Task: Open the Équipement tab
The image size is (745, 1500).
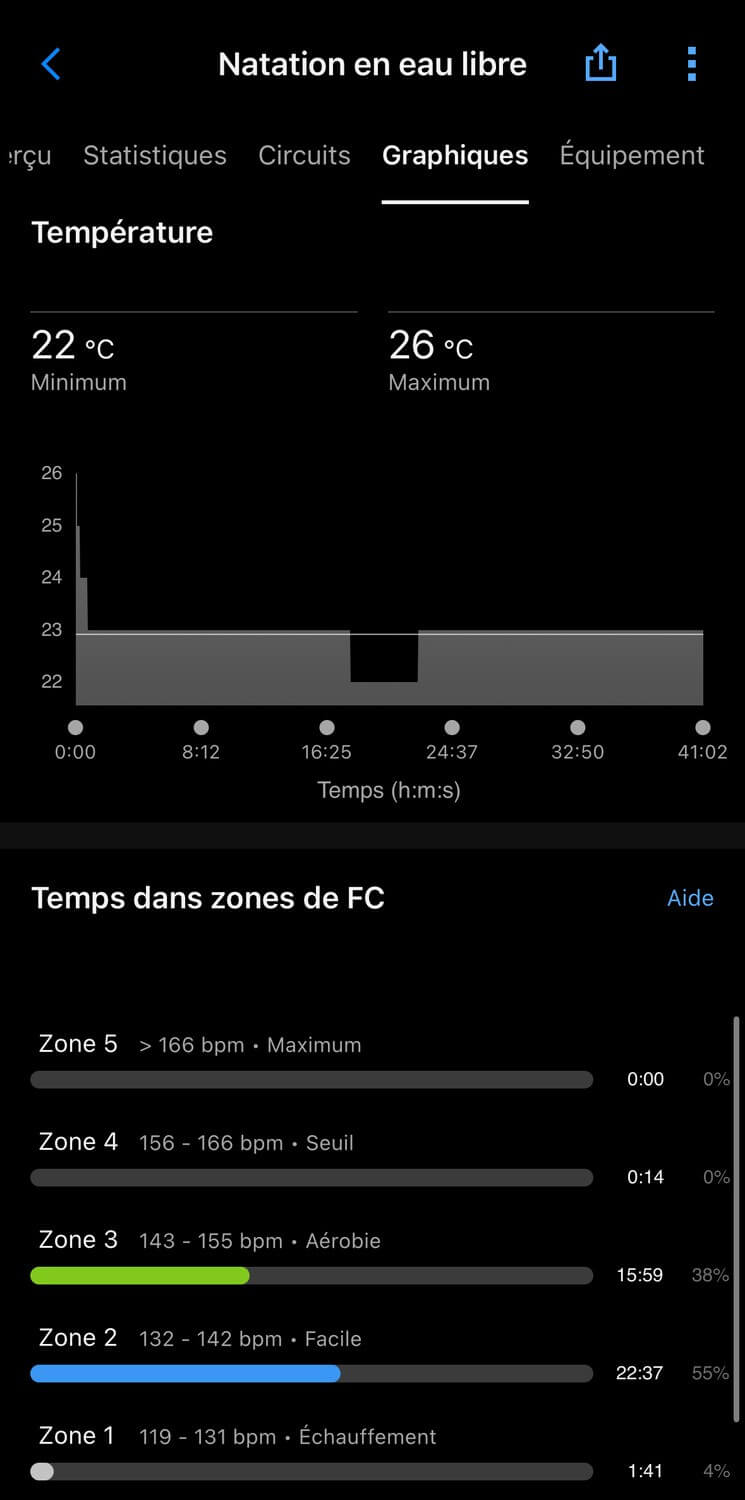Action: click(632, 155)
